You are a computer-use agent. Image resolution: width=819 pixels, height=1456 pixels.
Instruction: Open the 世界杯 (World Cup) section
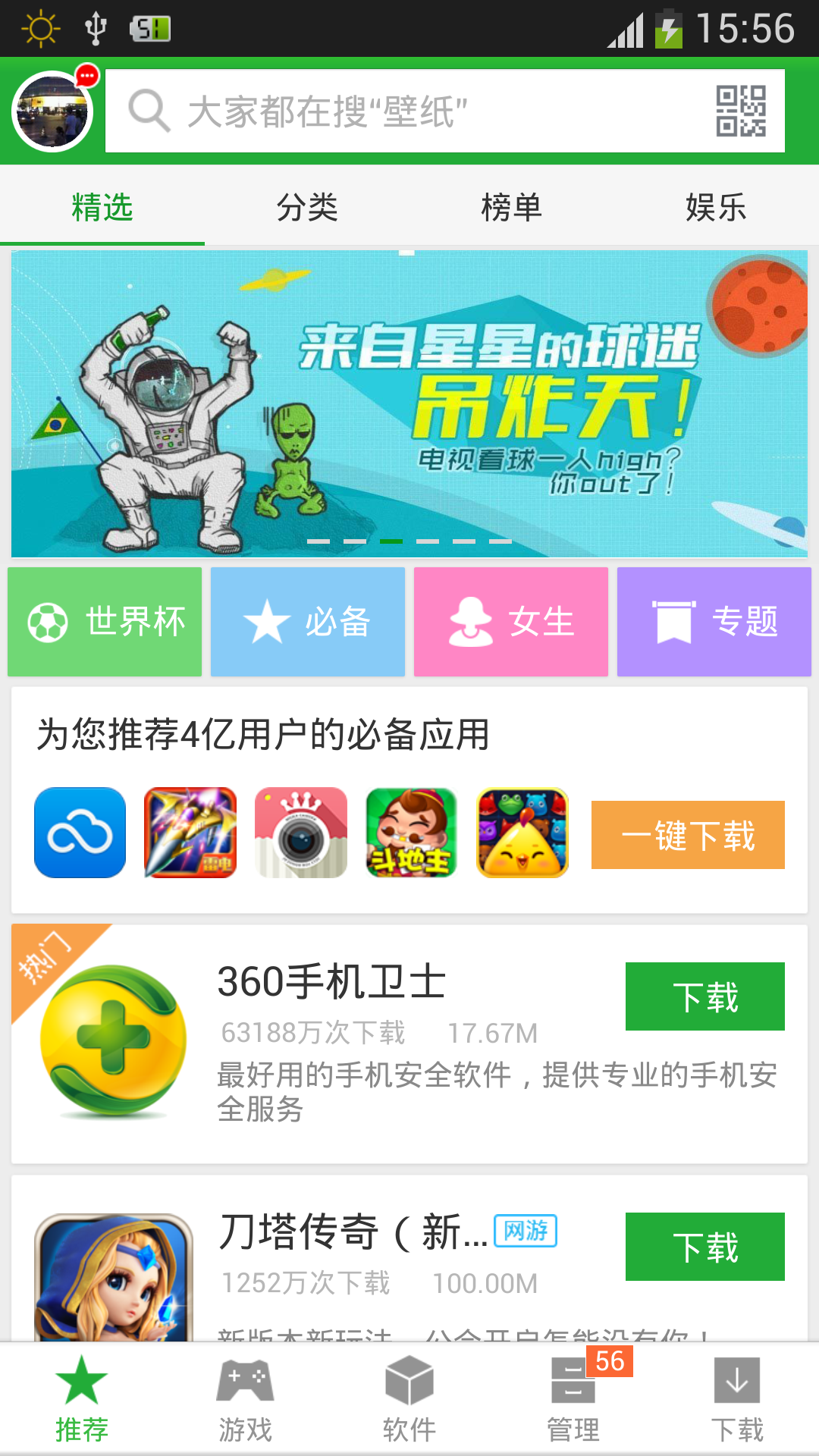pyautogui.click(x=104, y=620)
